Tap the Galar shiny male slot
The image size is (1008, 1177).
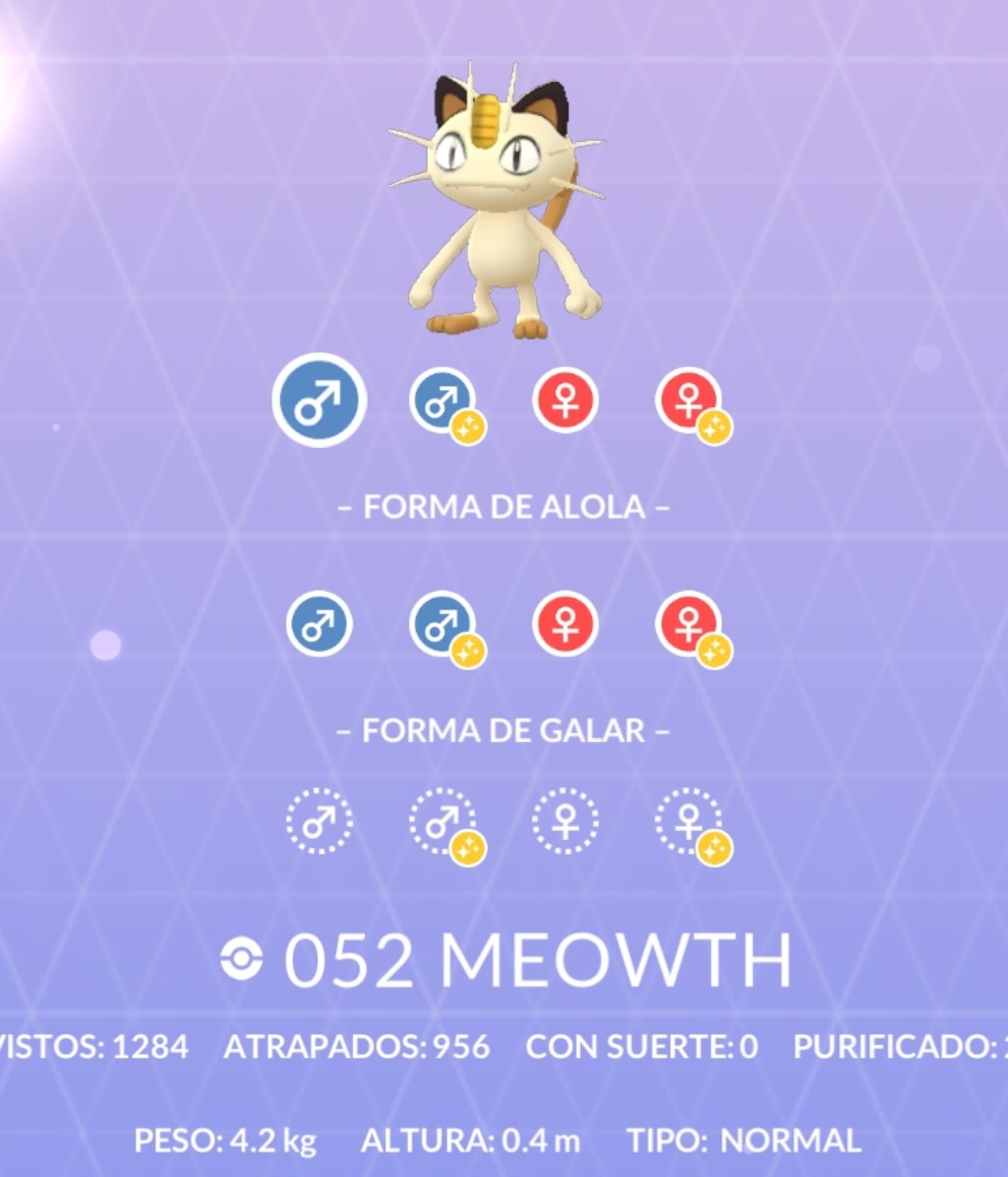(442, 822)
